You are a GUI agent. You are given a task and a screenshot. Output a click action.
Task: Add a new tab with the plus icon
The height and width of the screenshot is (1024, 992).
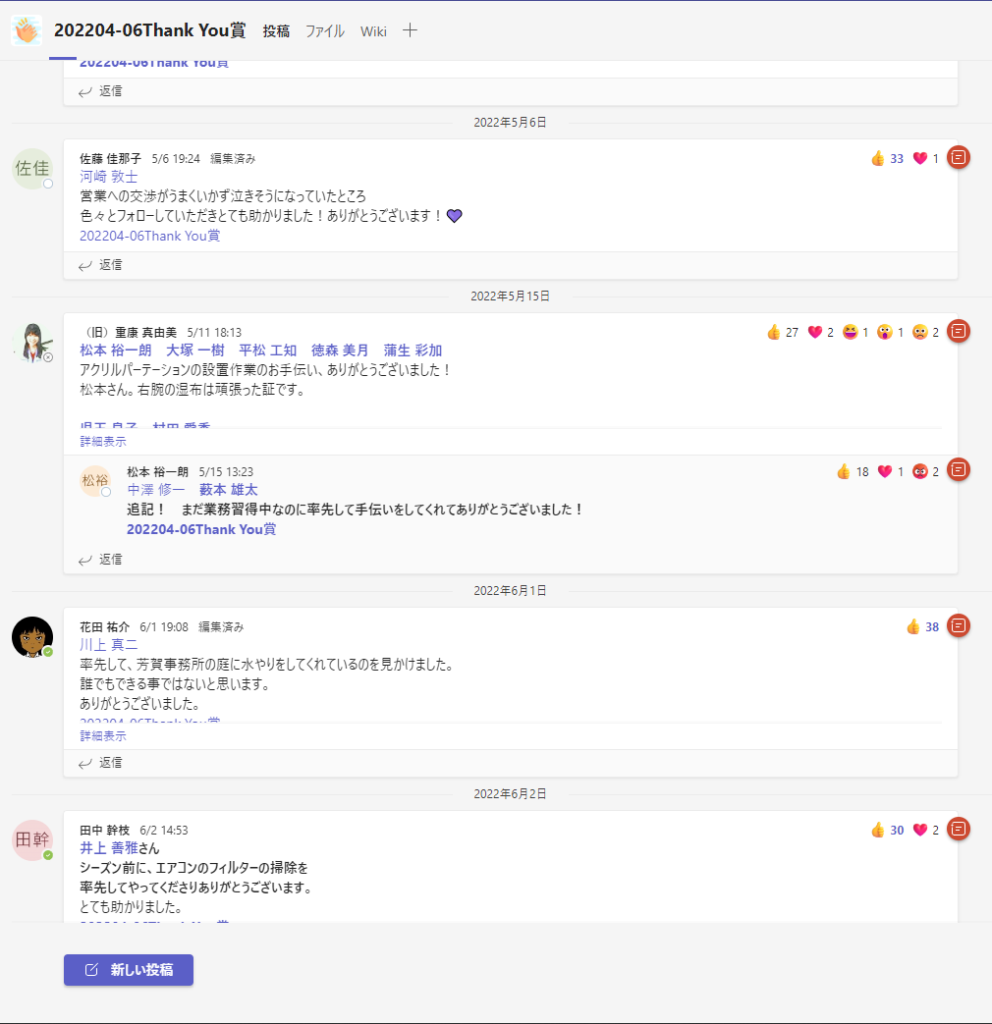tap(409, 31)
